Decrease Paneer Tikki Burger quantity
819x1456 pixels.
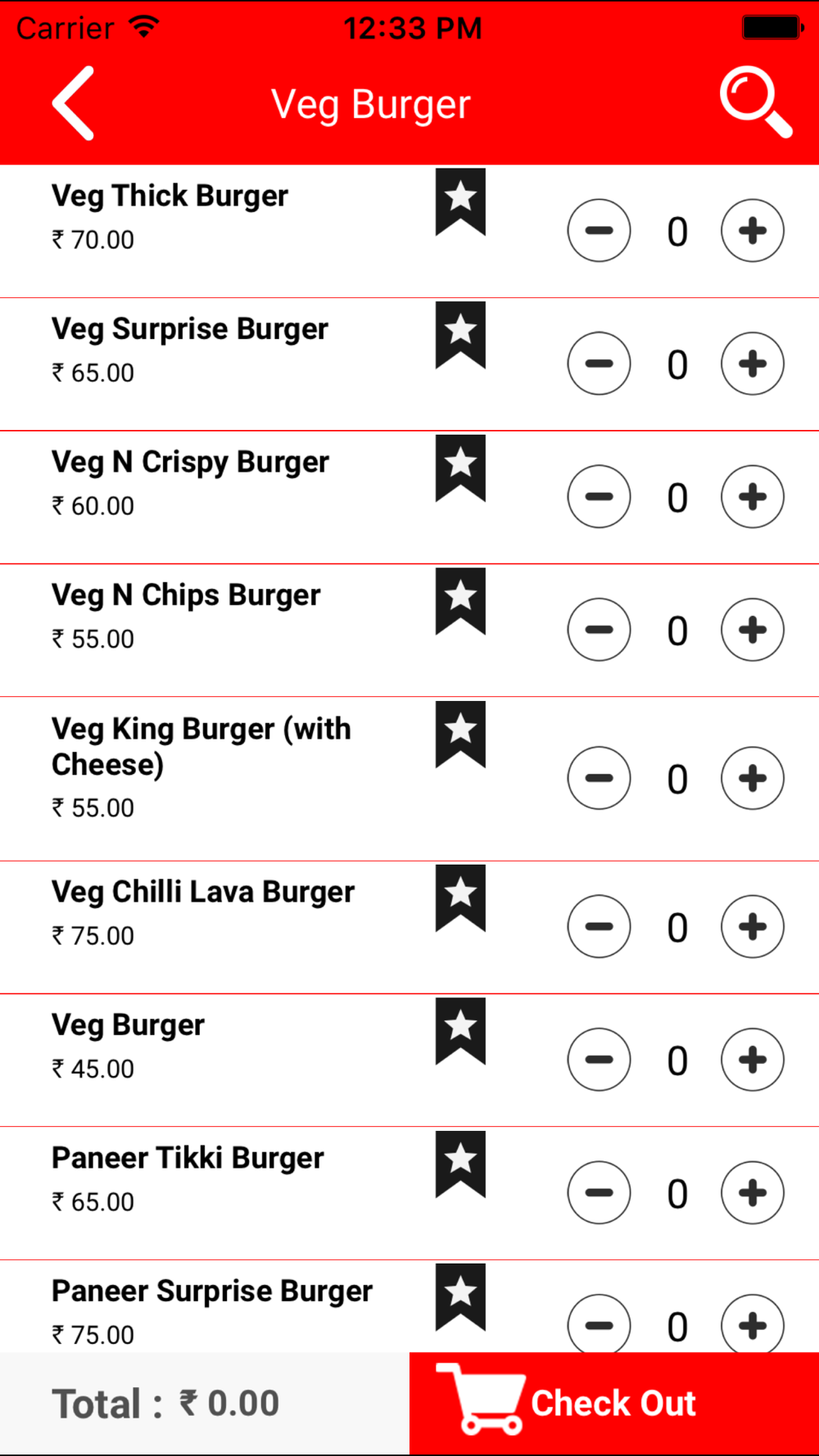click(600, 1193)
